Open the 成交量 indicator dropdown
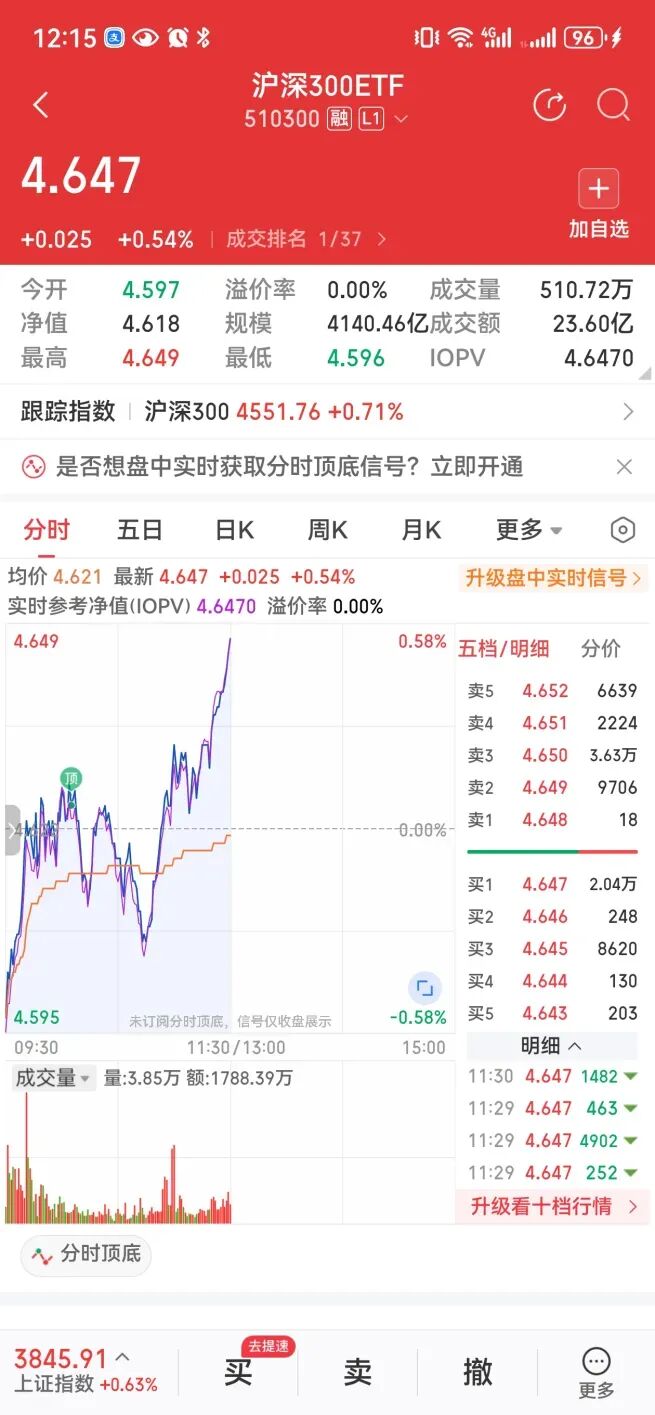This screenshot has width=655, height=1415. (x=52, y=1078)
